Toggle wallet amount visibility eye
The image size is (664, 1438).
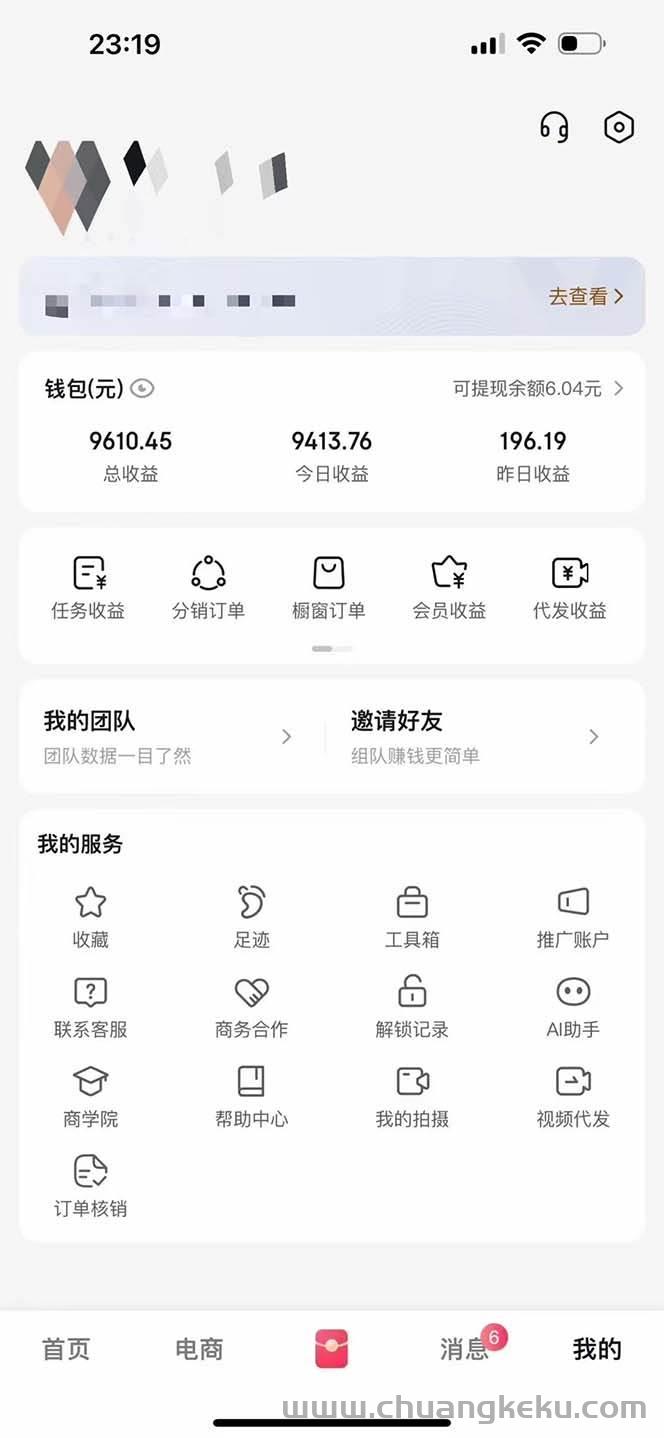[142, 388]
